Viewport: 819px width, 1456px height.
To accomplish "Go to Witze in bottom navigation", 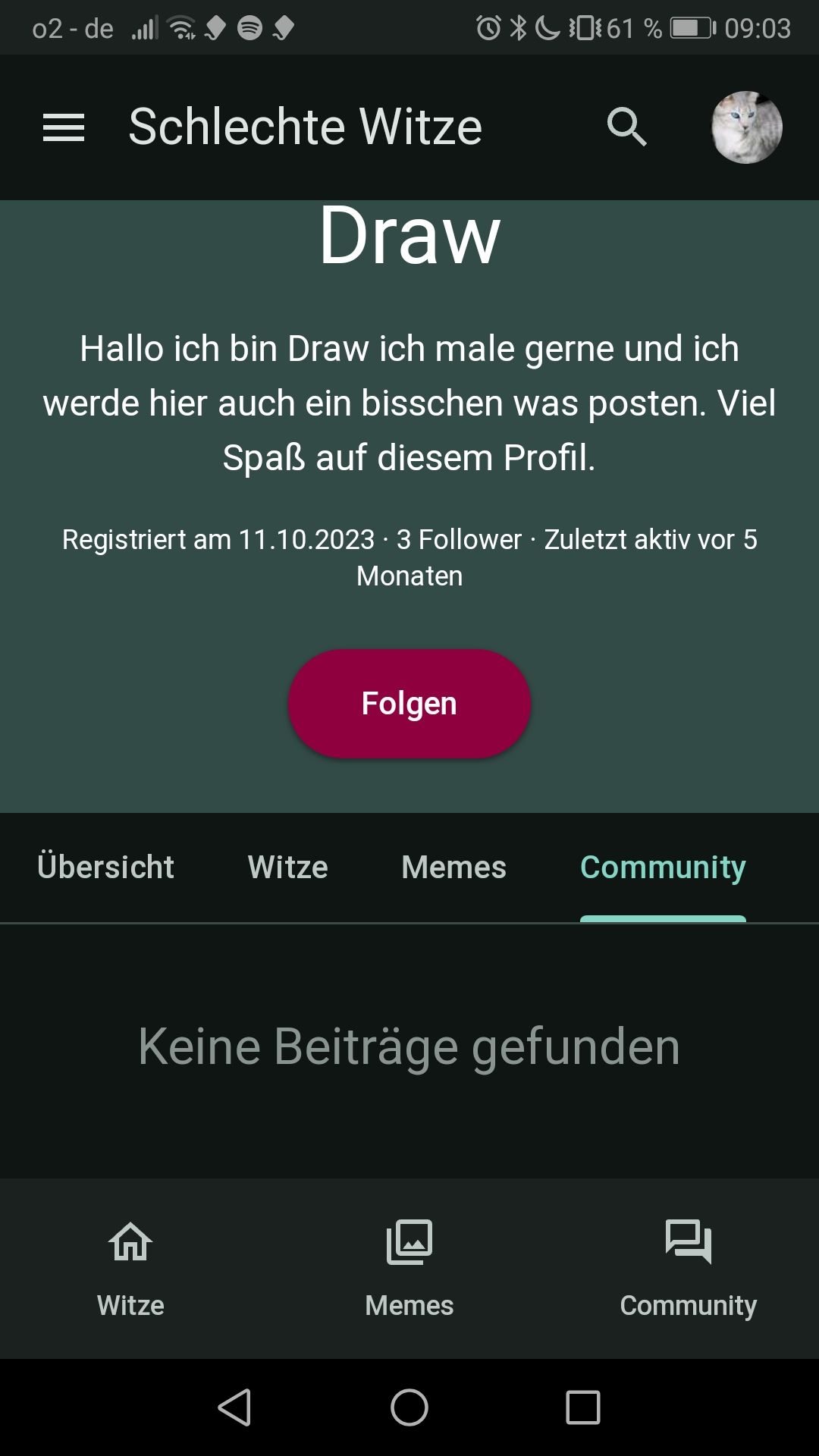I will [130, 1268].
